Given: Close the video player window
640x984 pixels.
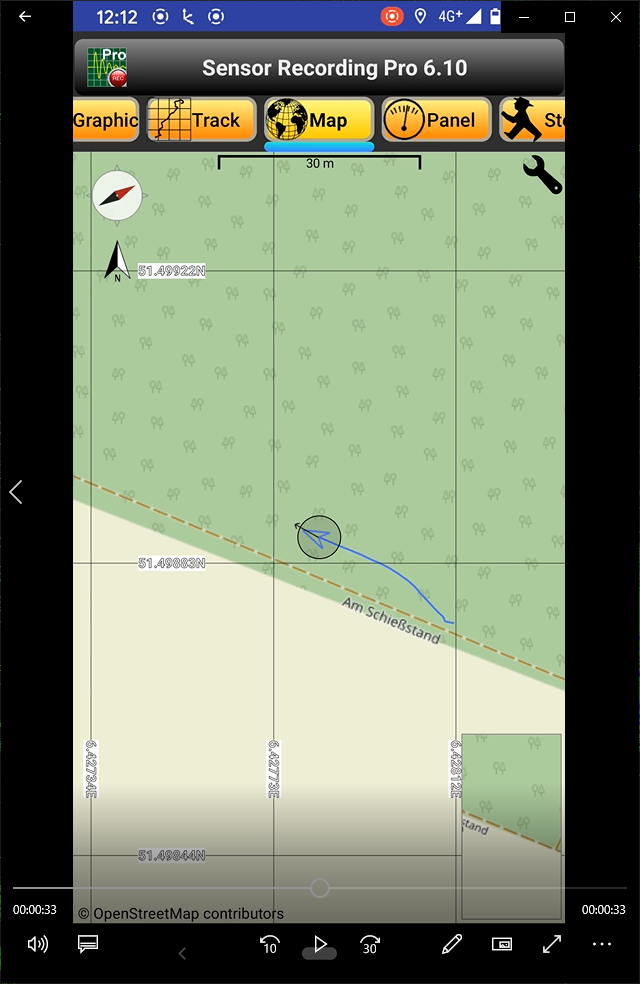Looking at the screenshot, I should [616, 16].
